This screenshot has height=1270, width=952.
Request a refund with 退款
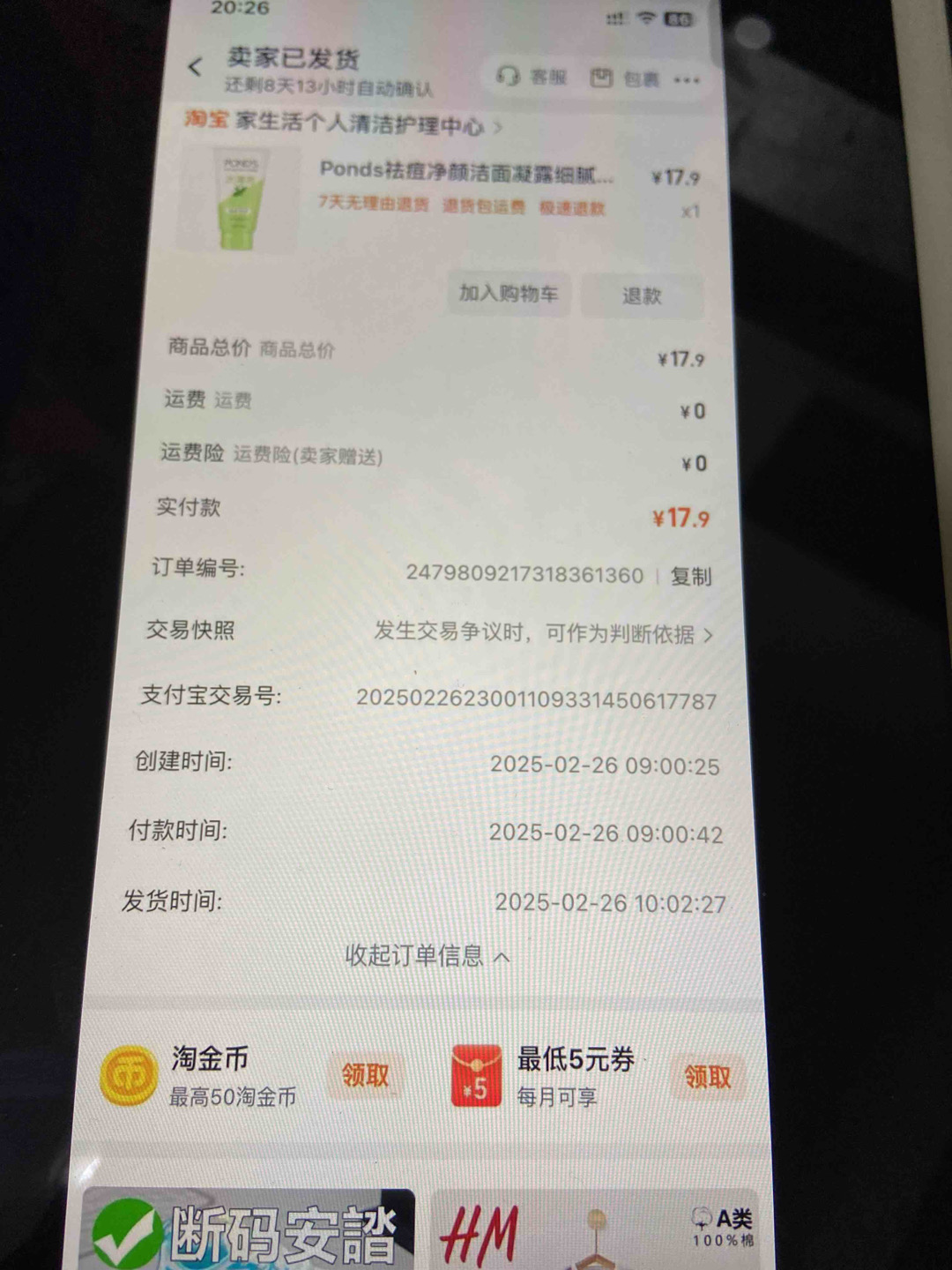(x=641, y=296)
